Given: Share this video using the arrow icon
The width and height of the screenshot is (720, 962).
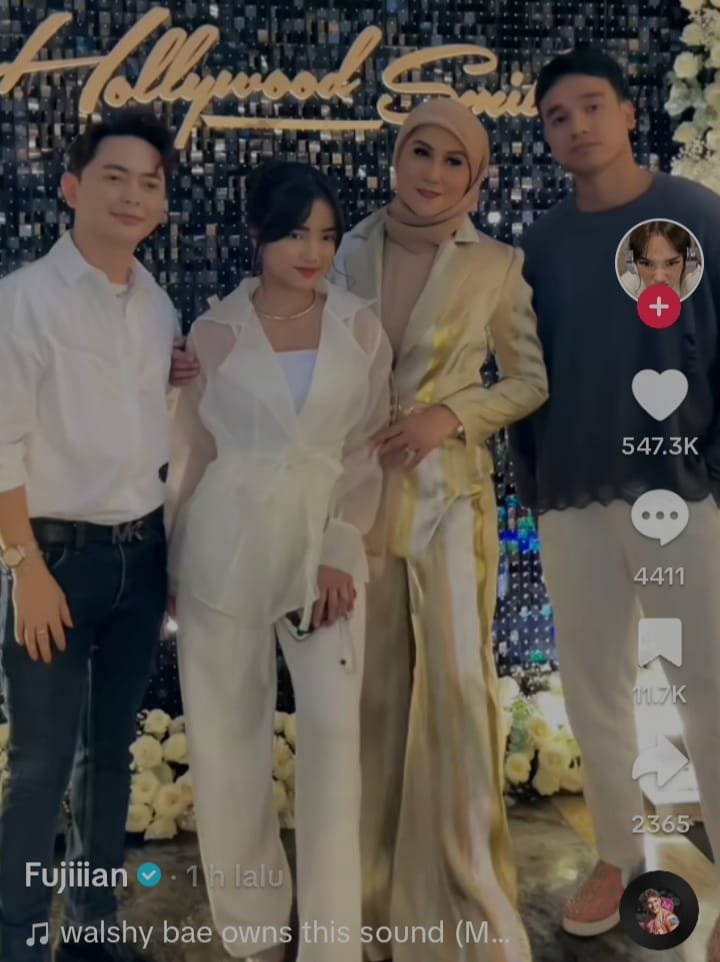Looking at the screenshot, I should click(659, 764).
